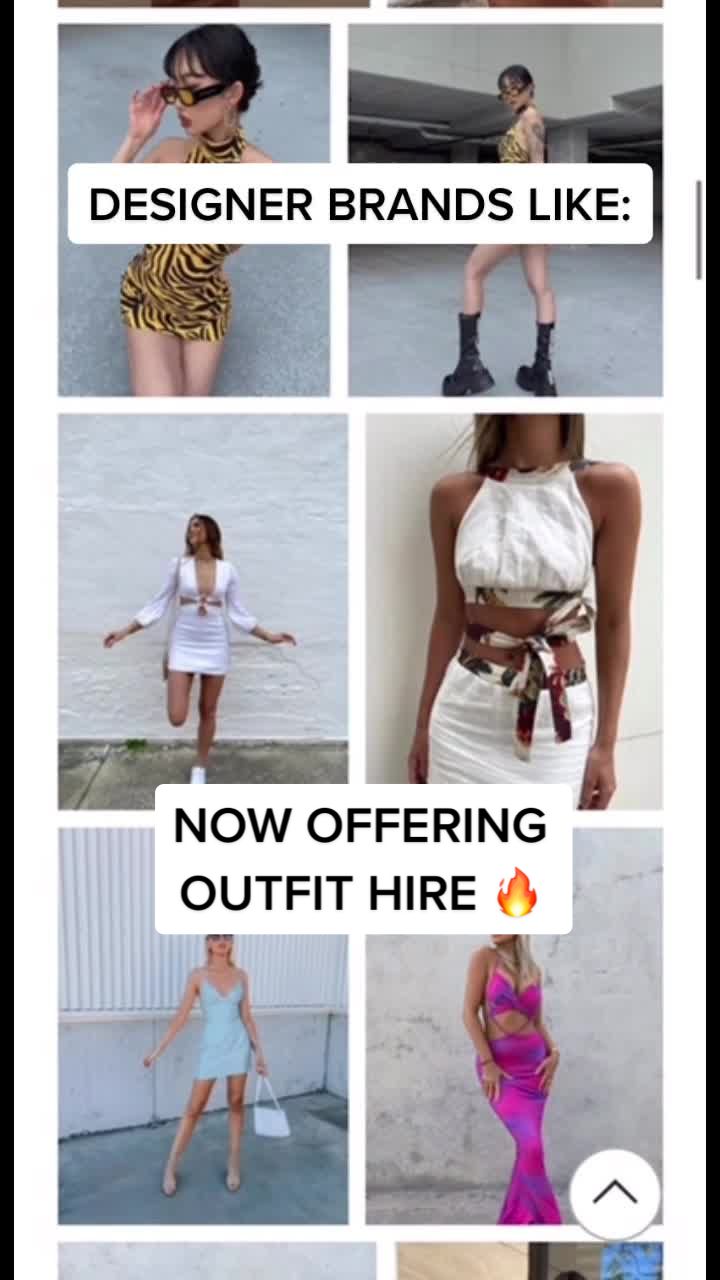Open the white long-sleeve tie-front dress
This screenshot has height=1280, width=720.
click(x=203, y=610)
